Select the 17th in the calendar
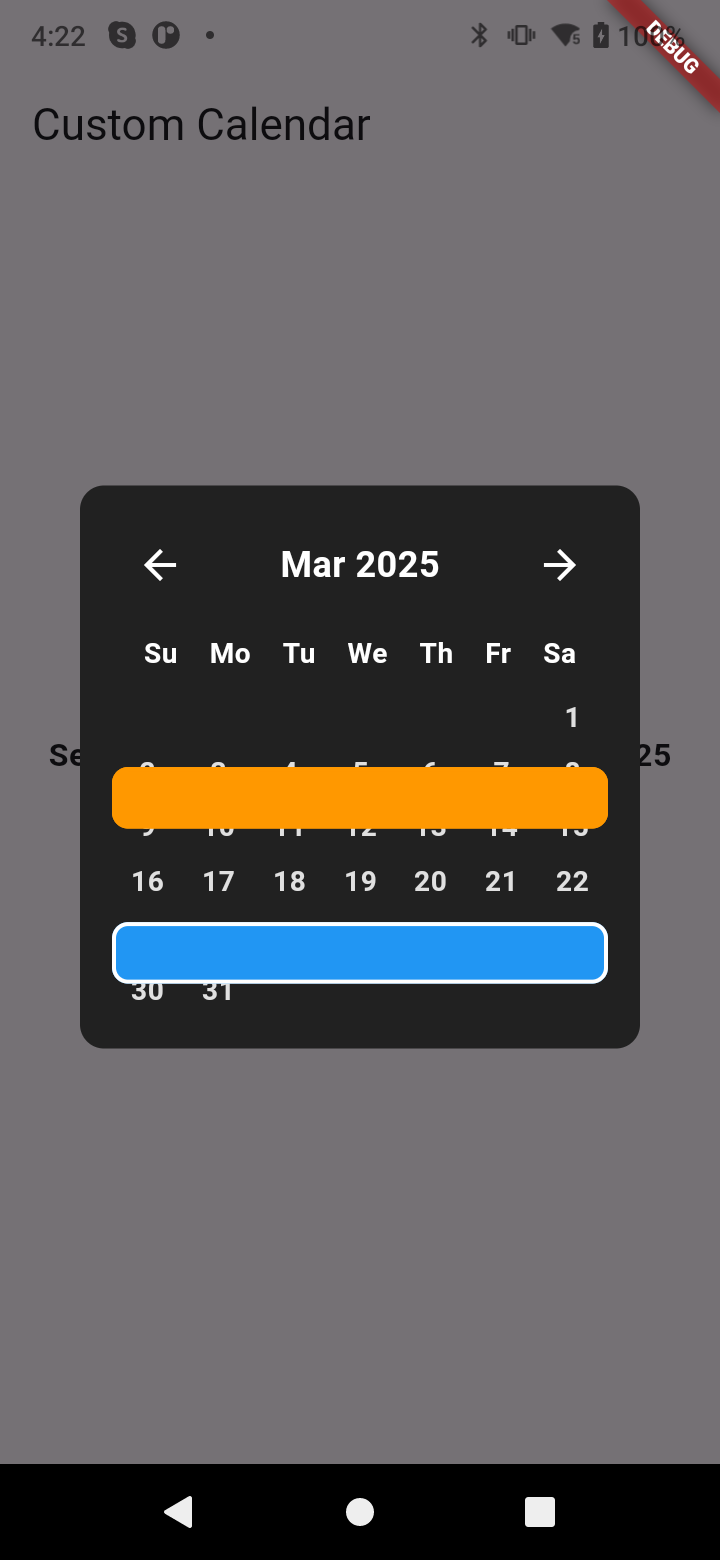 218,881
